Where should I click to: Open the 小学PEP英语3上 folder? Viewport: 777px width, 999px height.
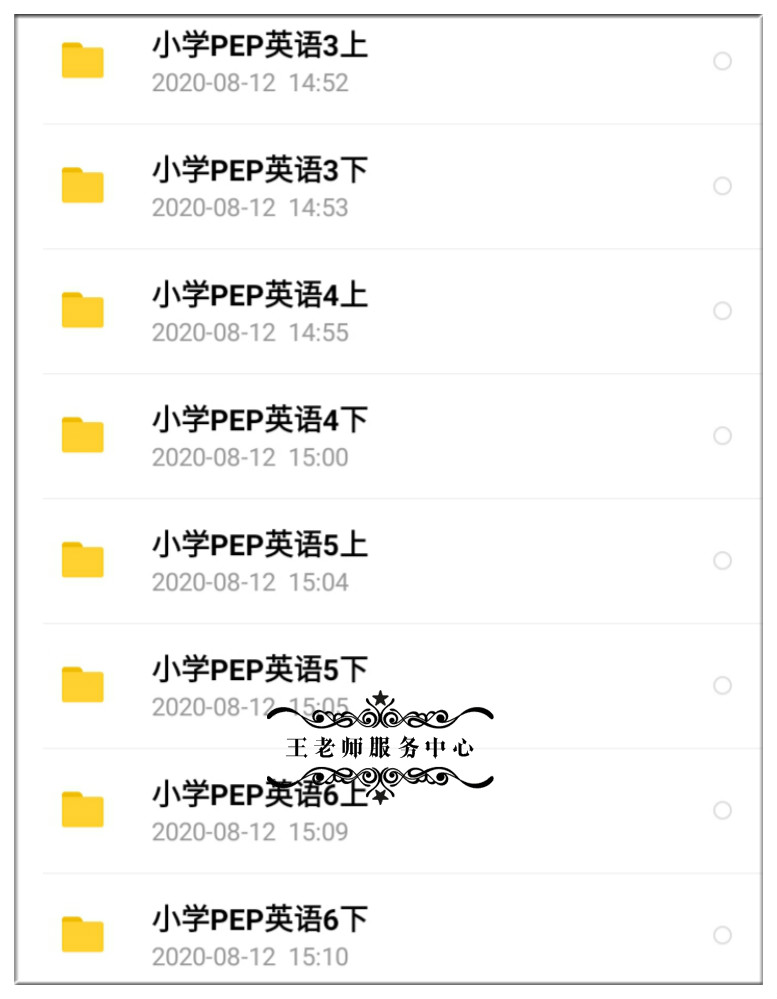point(259,46)
